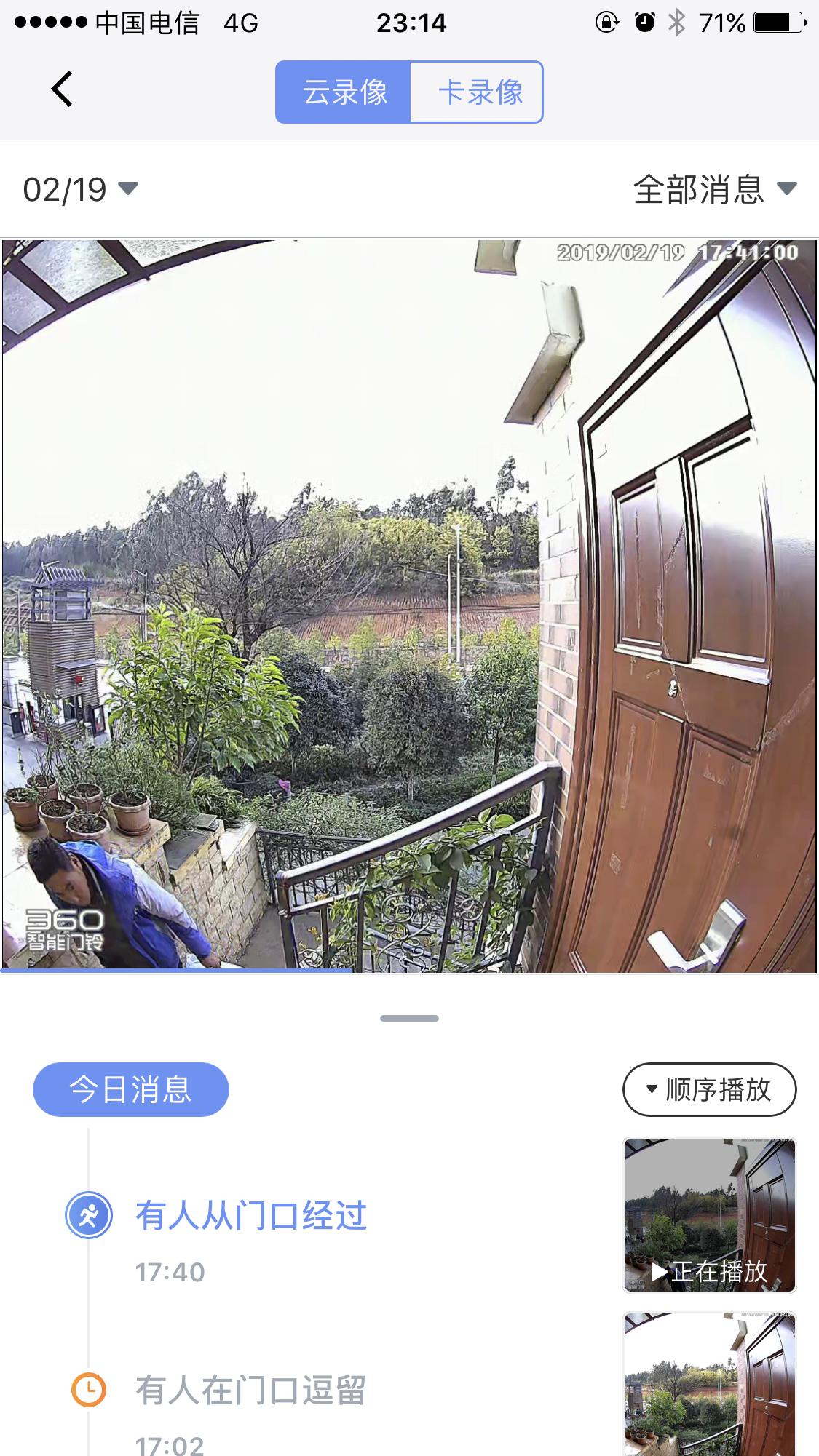
Task: Tap the 今日消息 button
Action: click(130, 1089)
